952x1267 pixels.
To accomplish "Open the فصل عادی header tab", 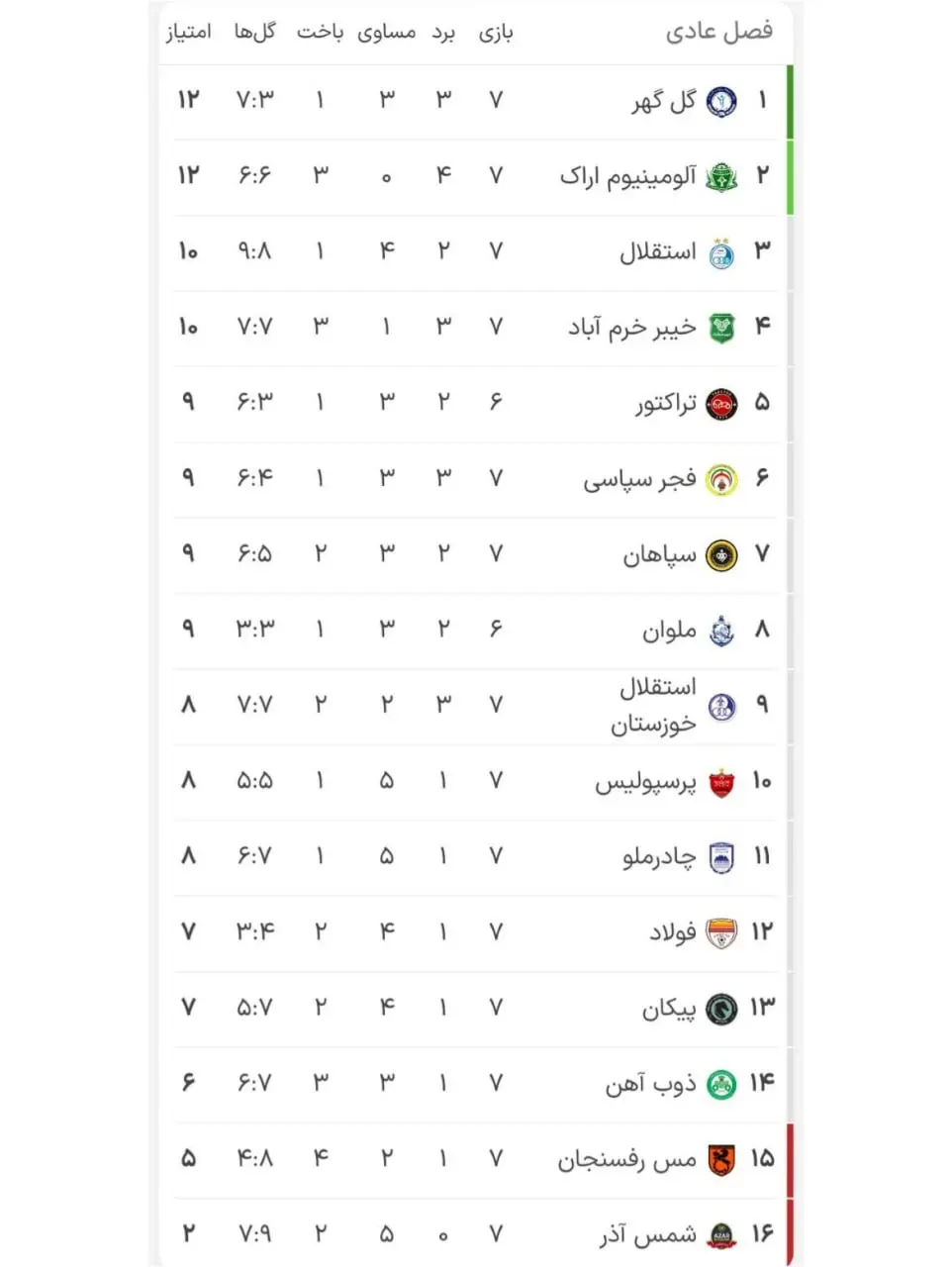I will coord(720,31).
